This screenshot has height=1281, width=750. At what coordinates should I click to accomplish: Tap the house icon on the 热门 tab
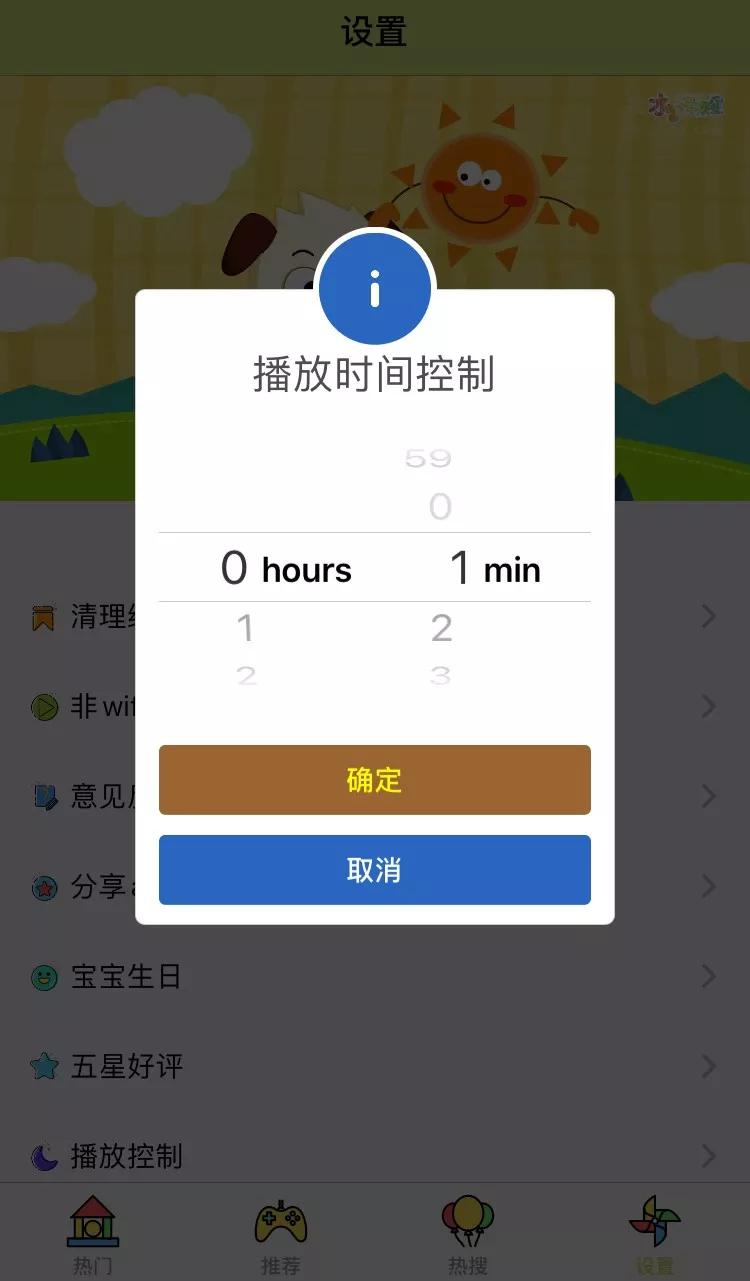point(94,1222)
